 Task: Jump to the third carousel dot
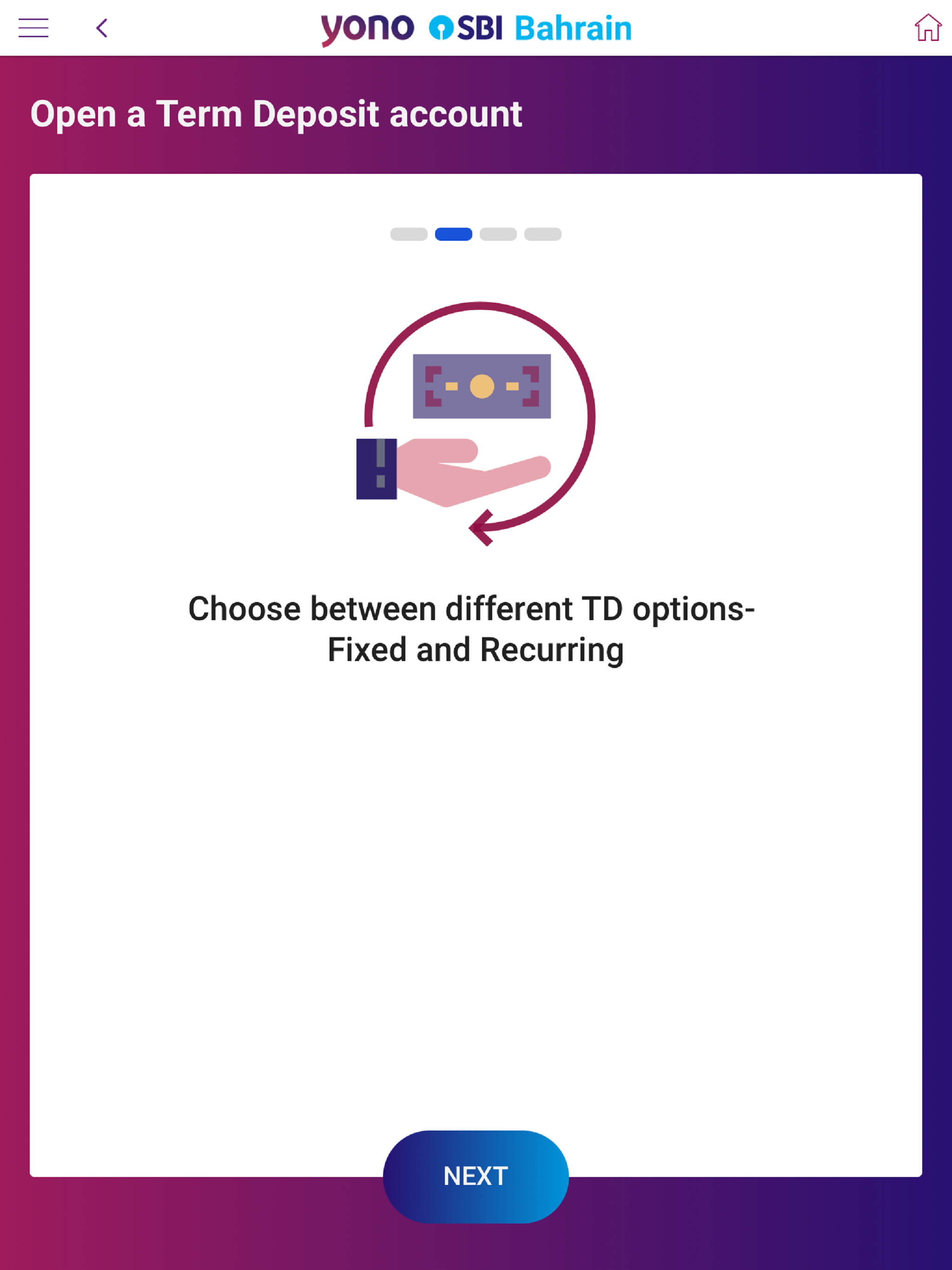498,234
